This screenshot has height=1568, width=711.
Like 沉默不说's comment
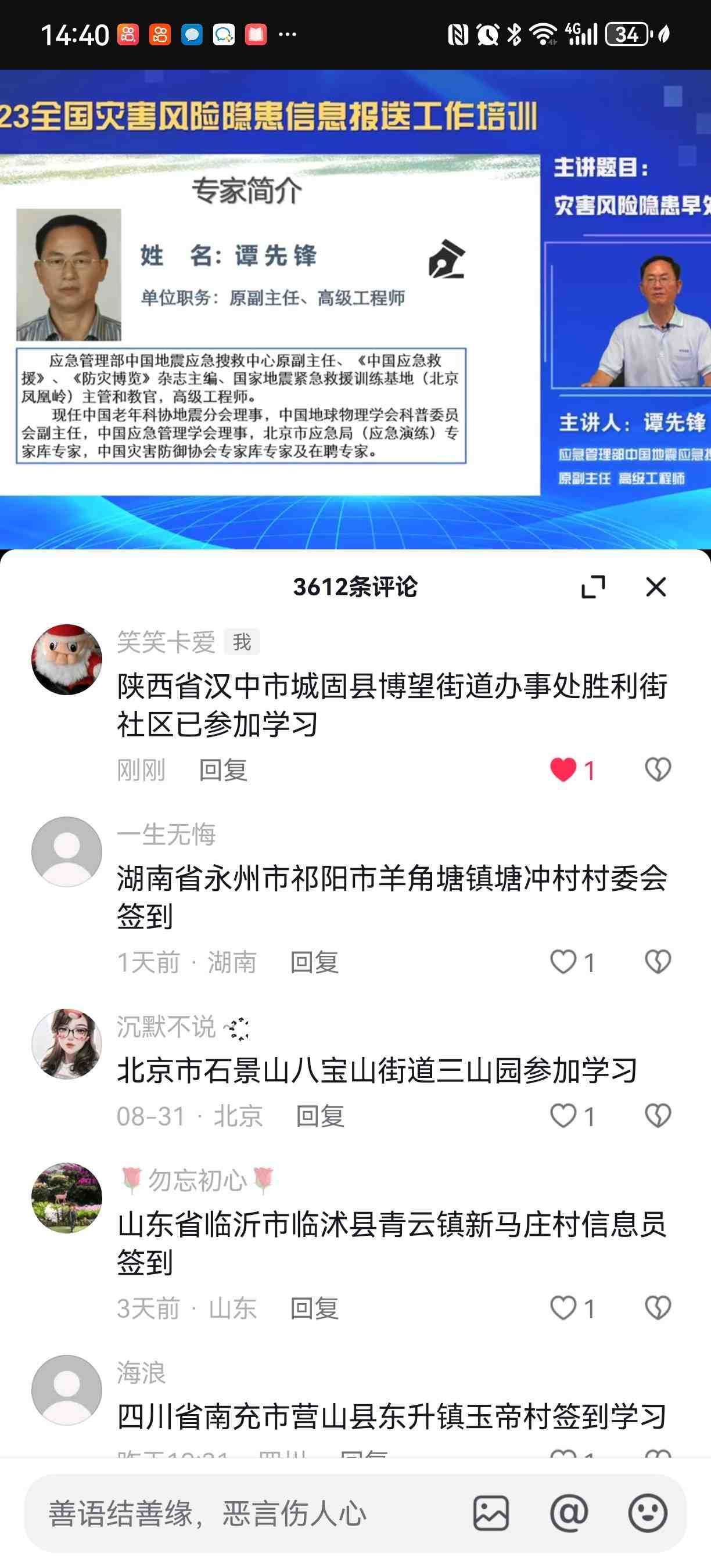(563, 1116)
